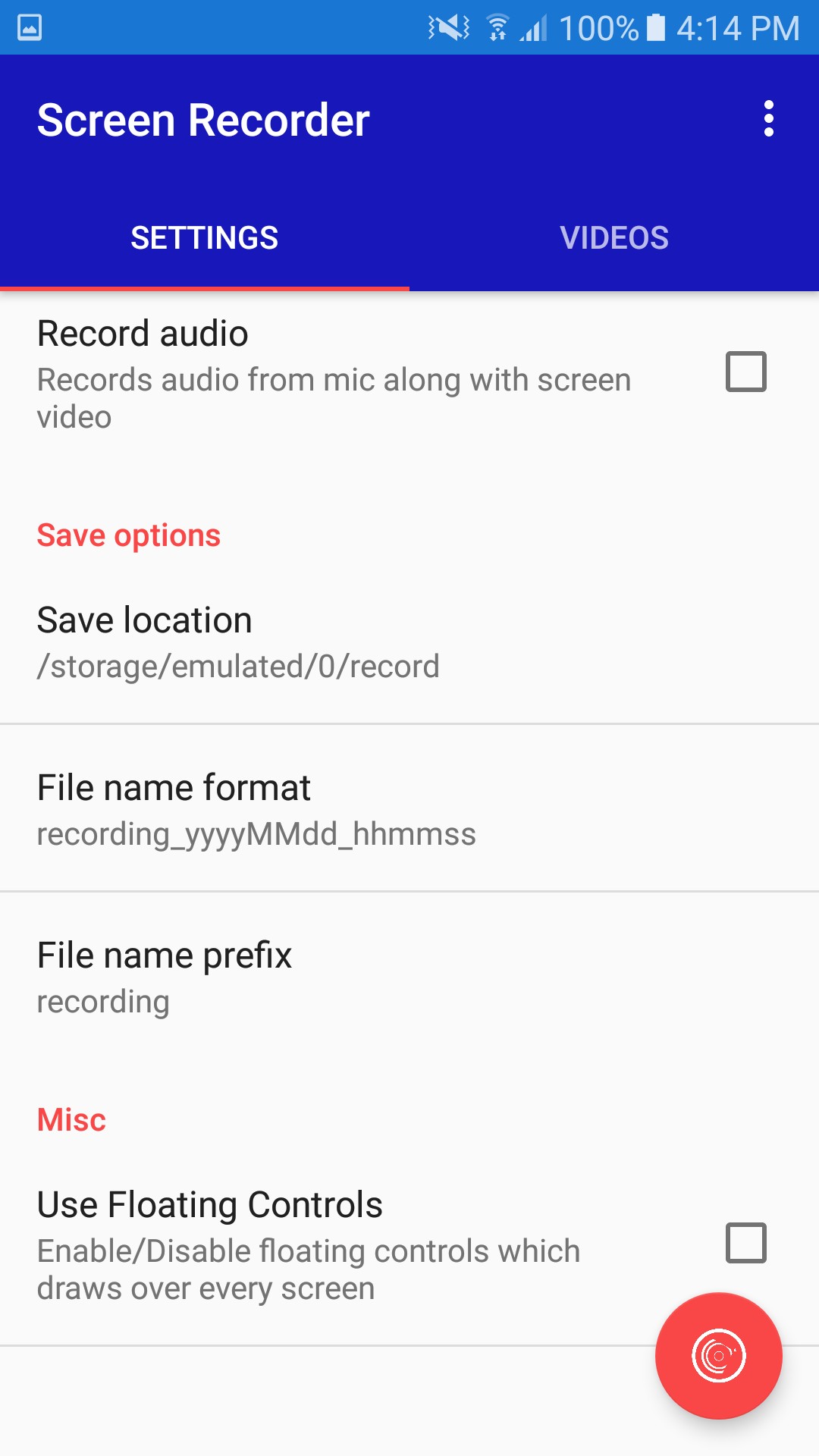Screen dimensions: 819x1456
Task: Open the overflow menu
Action: [769, 119]
